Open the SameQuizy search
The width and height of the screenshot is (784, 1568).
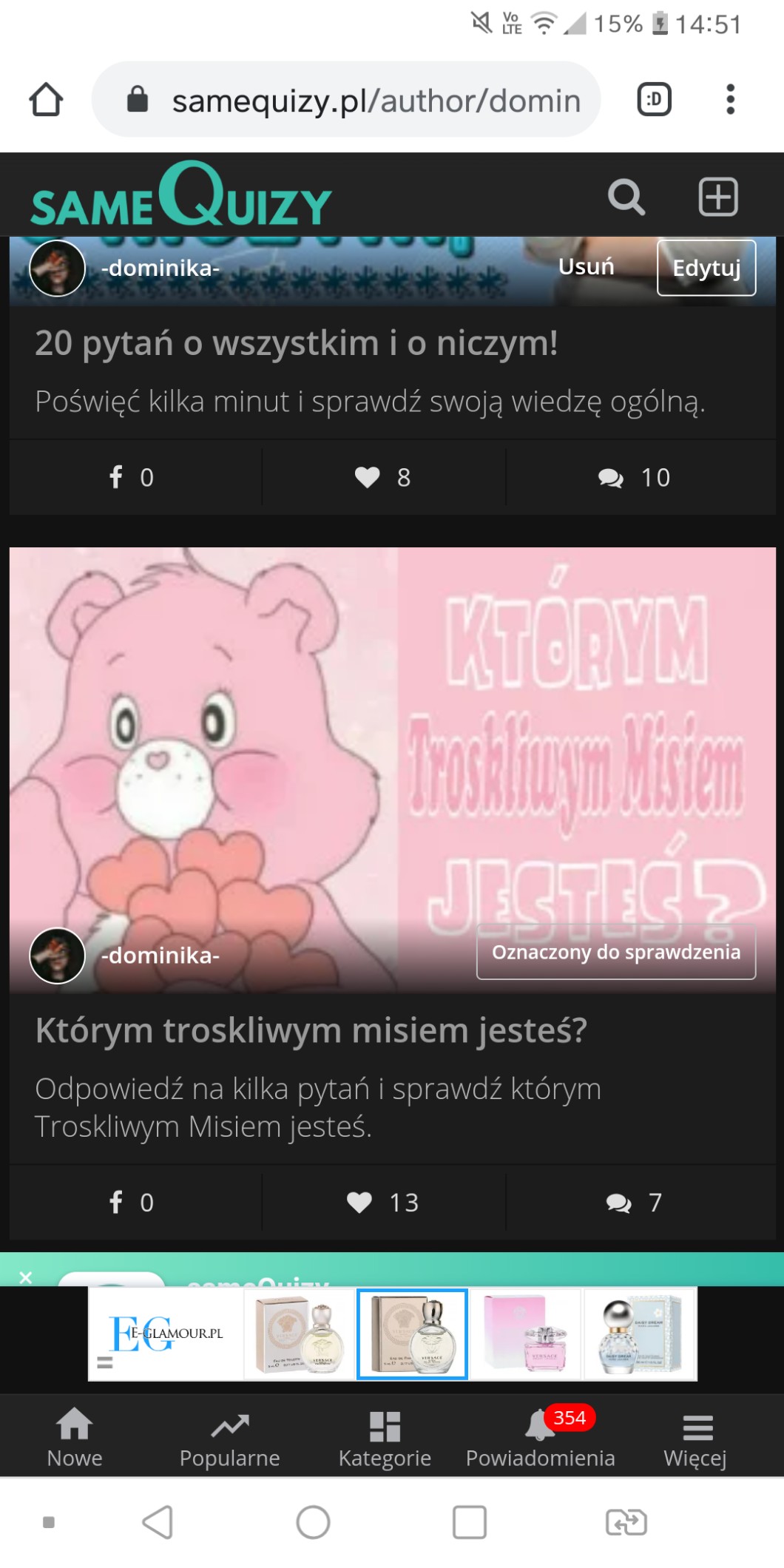[626, 197]
